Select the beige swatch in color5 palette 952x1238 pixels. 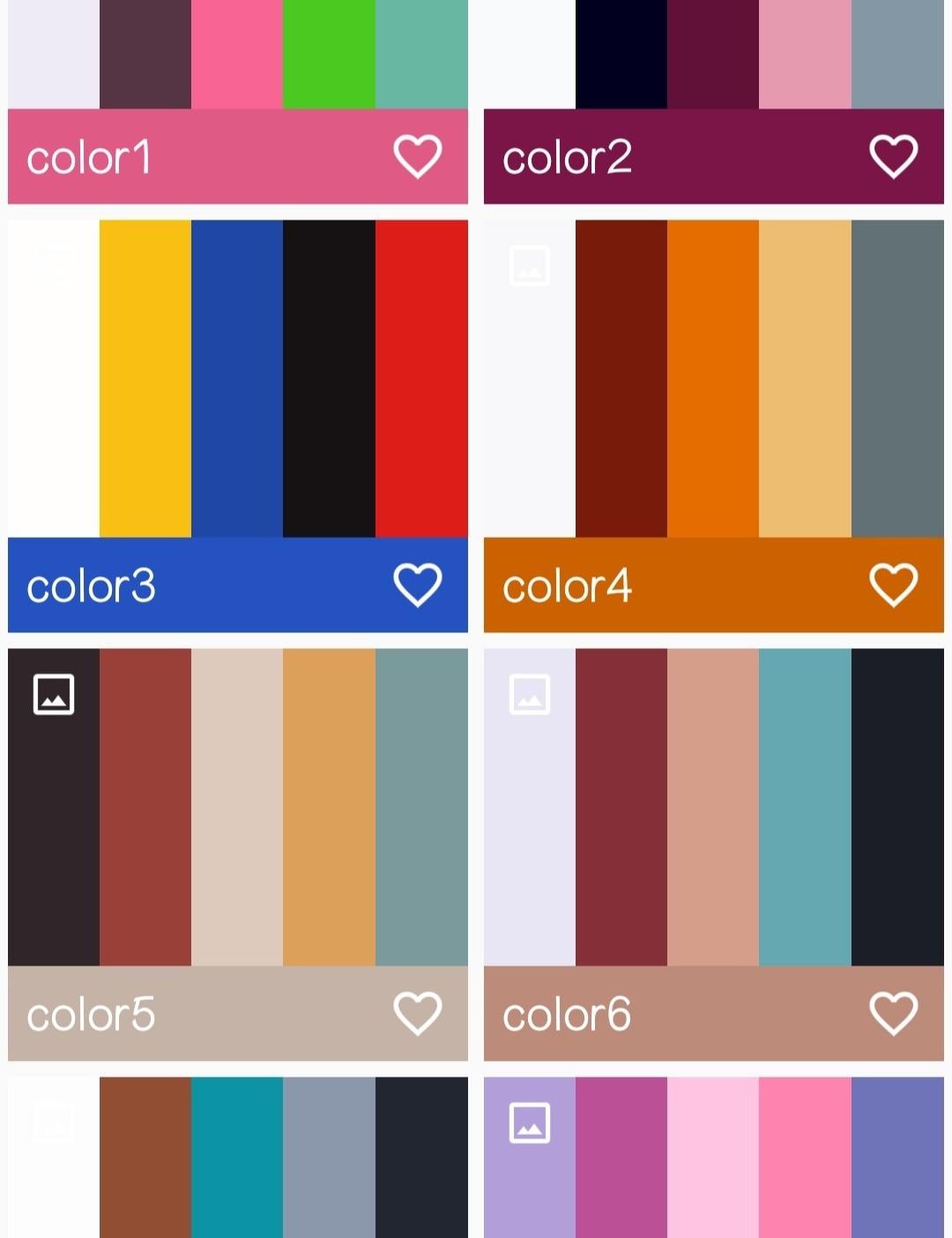[237, 807]
